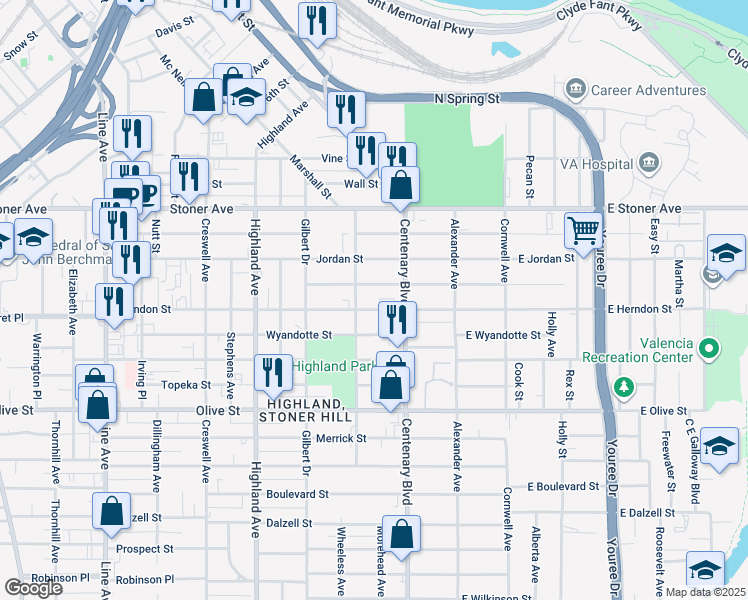Tap the shopping bag marker at Wall St
Image resolution: width=748 pixels, height=600 pixels.
tap(400, 185)
